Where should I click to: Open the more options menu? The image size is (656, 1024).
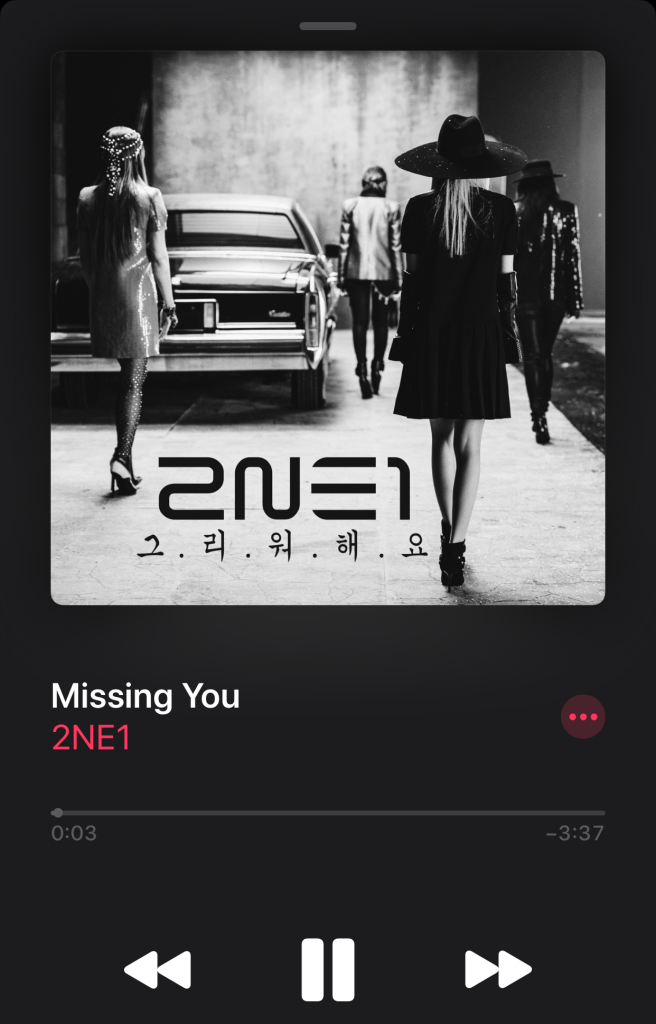(583, 717)
